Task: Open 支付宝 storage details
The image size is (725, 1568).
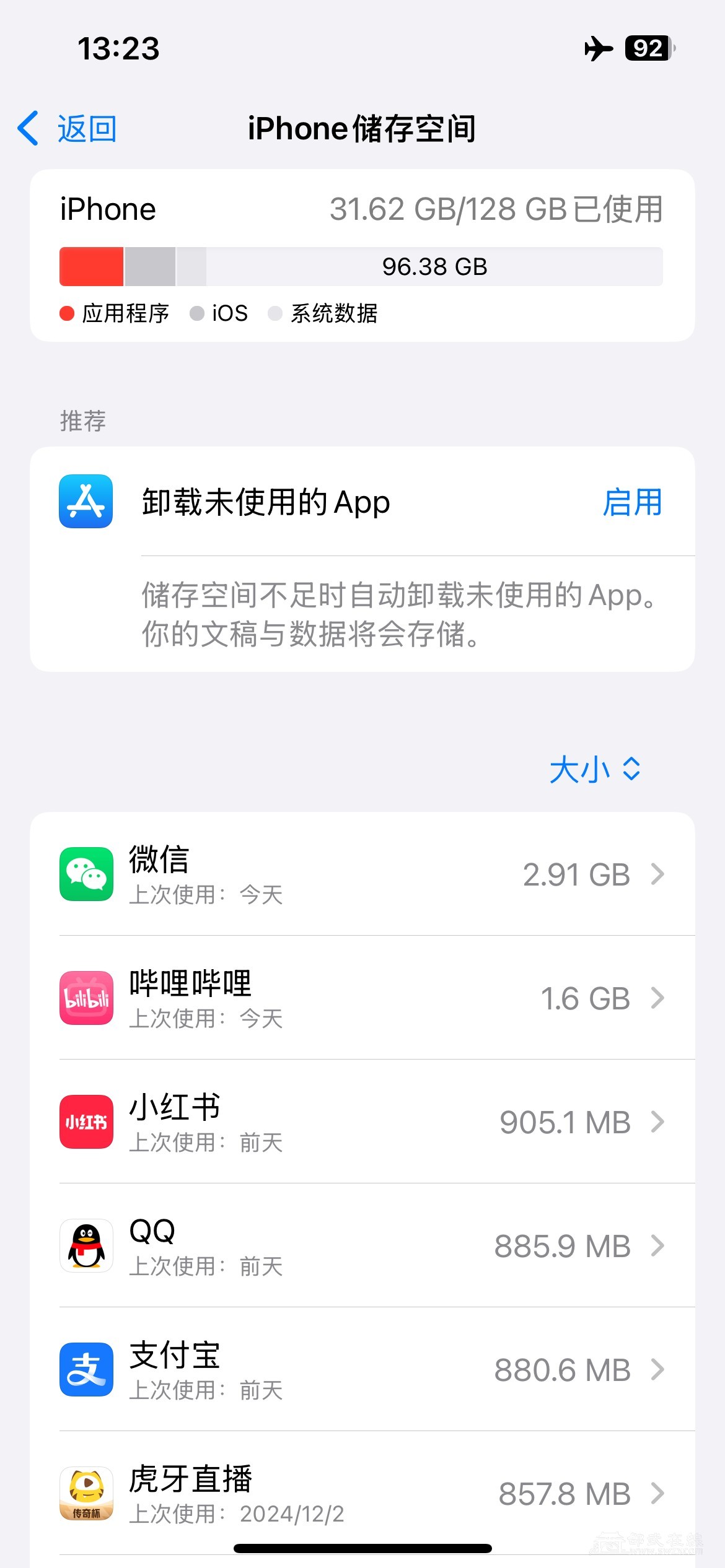Action: coord(362,1369)
